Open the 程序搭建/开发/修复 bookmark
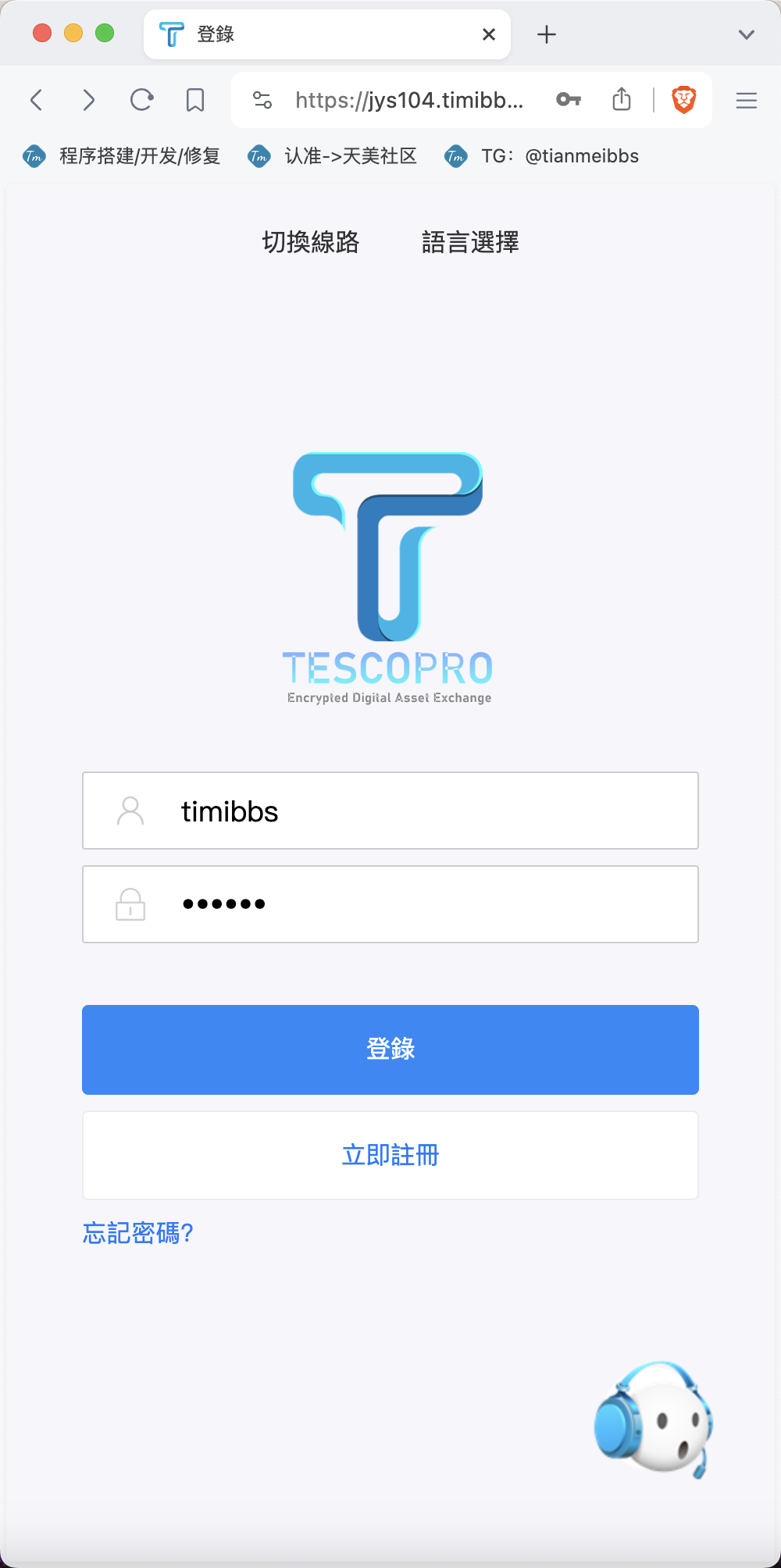 (x=121, y=156)
